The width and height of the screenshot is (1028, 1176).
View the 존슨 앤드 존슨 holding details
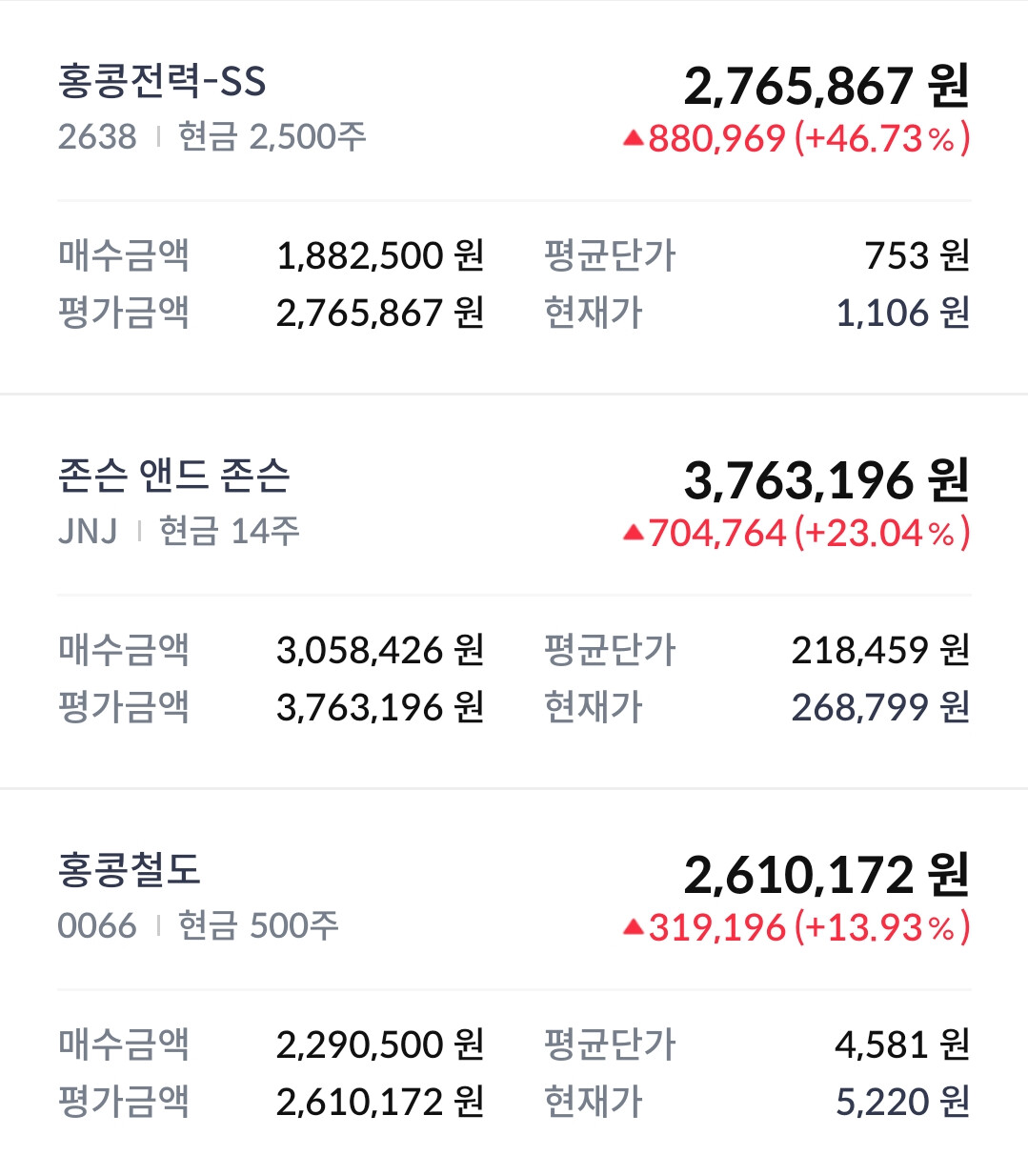[173, 476]
